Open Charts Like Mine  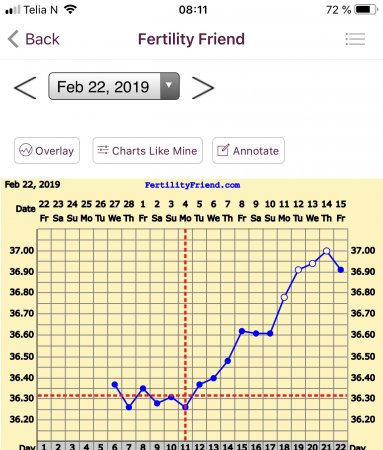tap(148, 151)
